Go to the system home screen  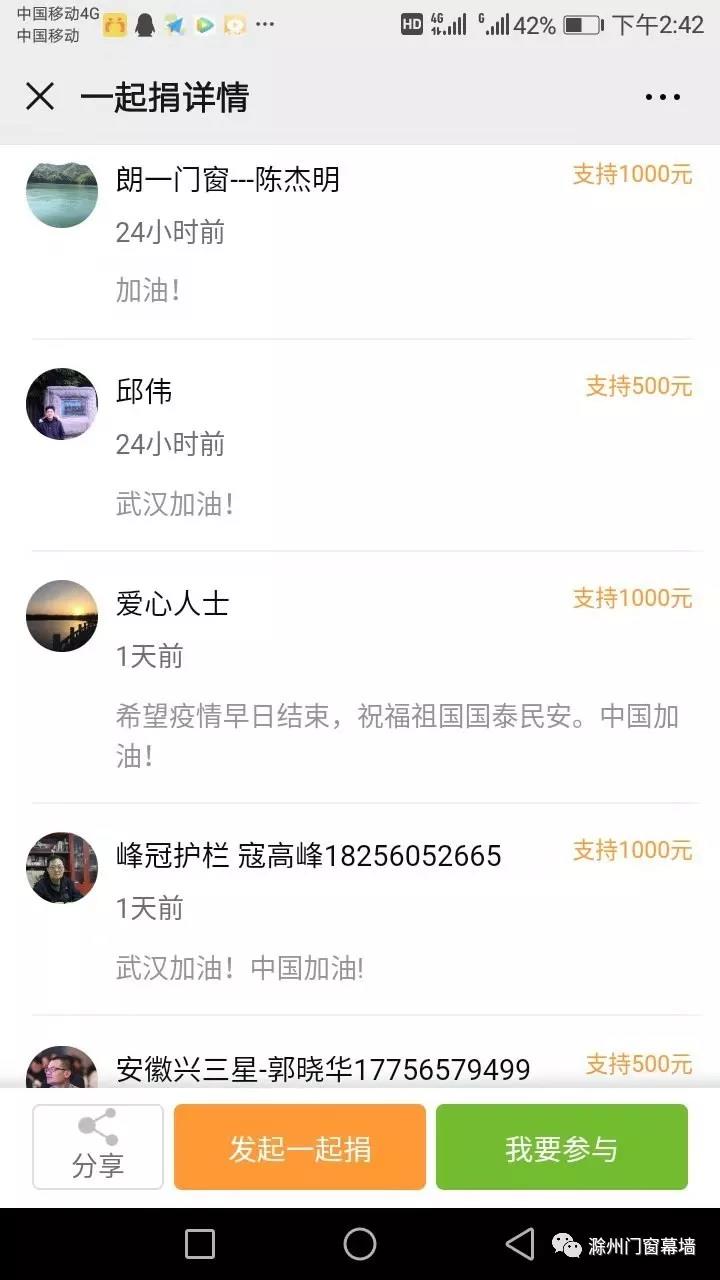(x=360, y=1244)
